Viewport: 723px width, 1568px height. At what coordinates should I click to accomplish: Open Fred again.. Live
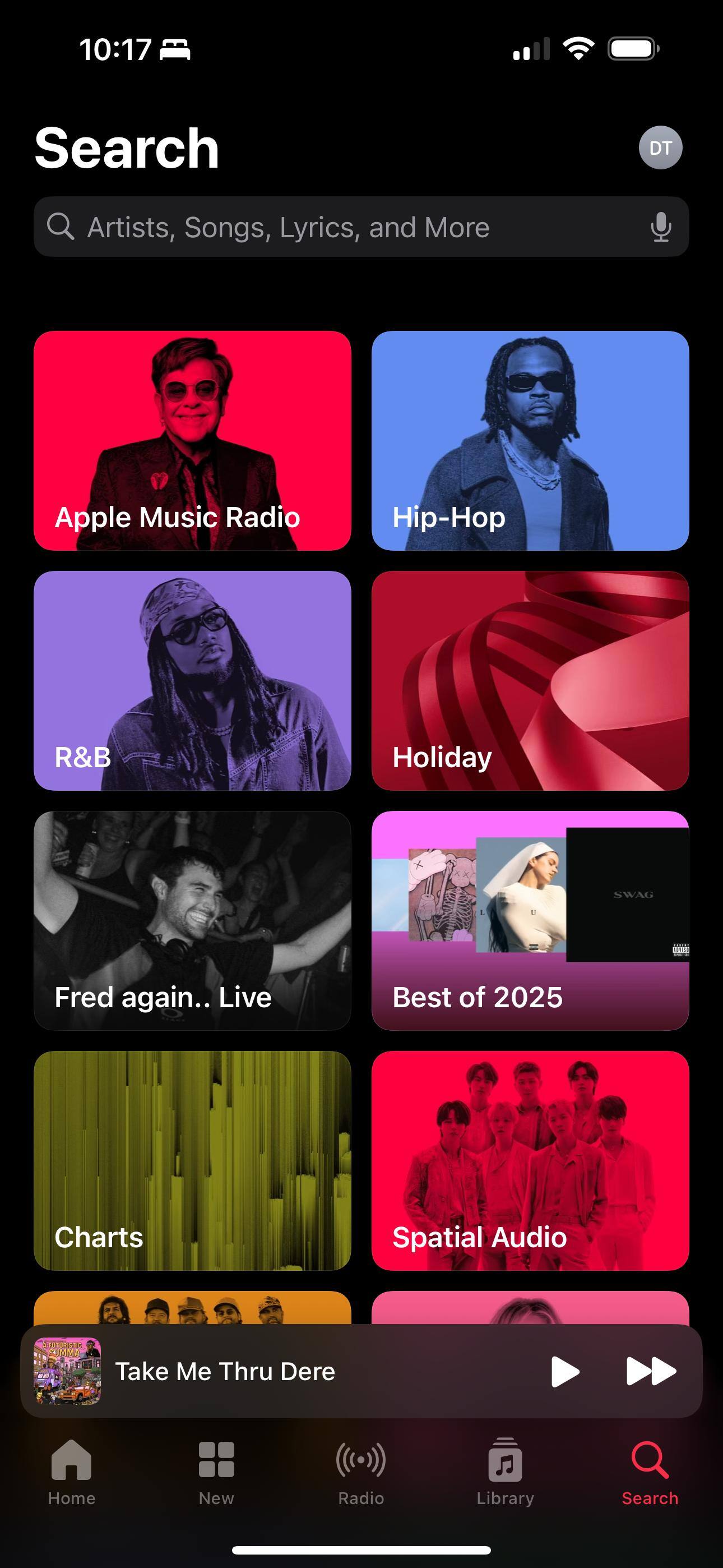[x=192, y=920]
